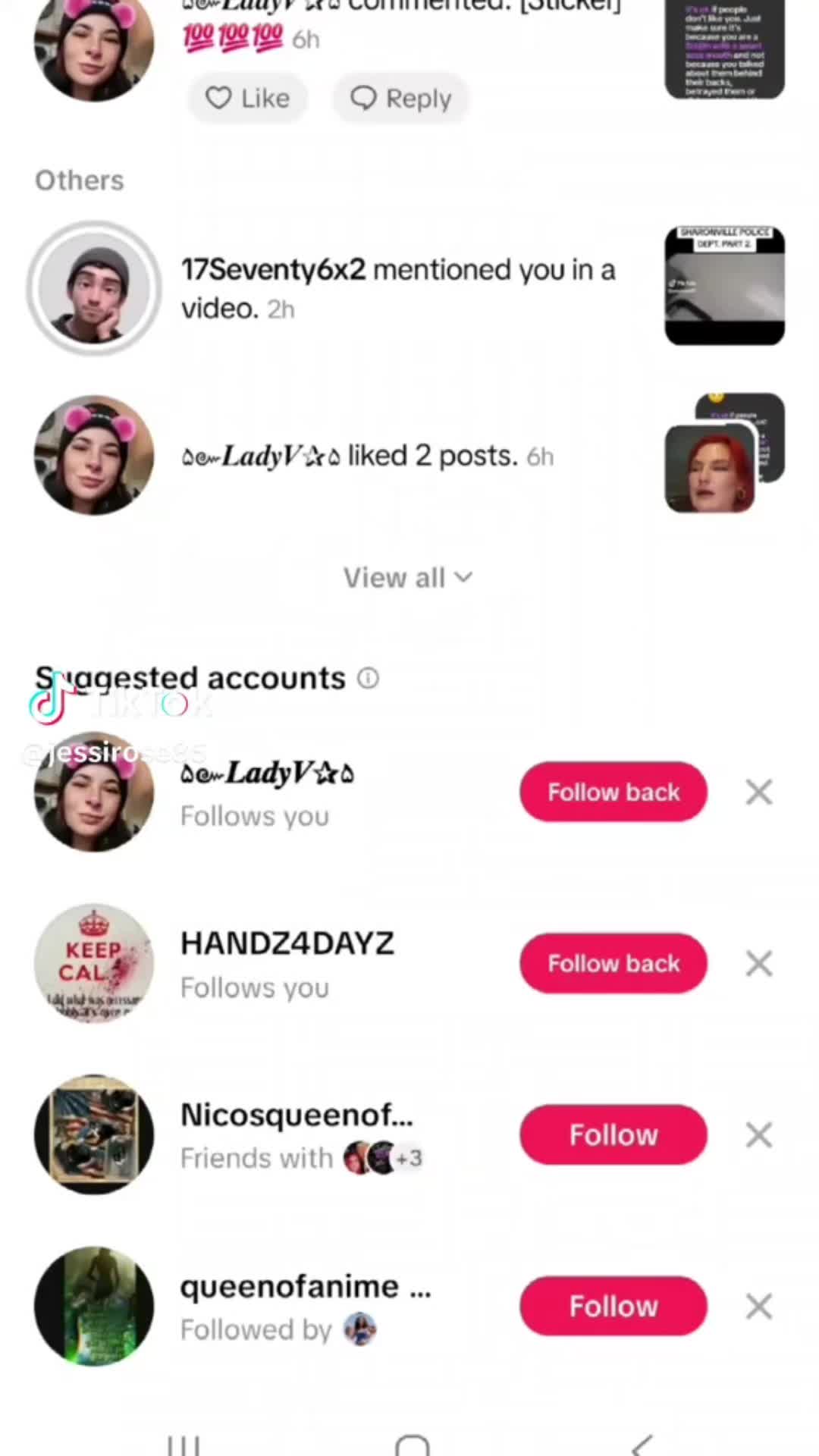Follow queenofanime account
The width and height of the screenshot is (819, 1456).
click(613, 1306)
